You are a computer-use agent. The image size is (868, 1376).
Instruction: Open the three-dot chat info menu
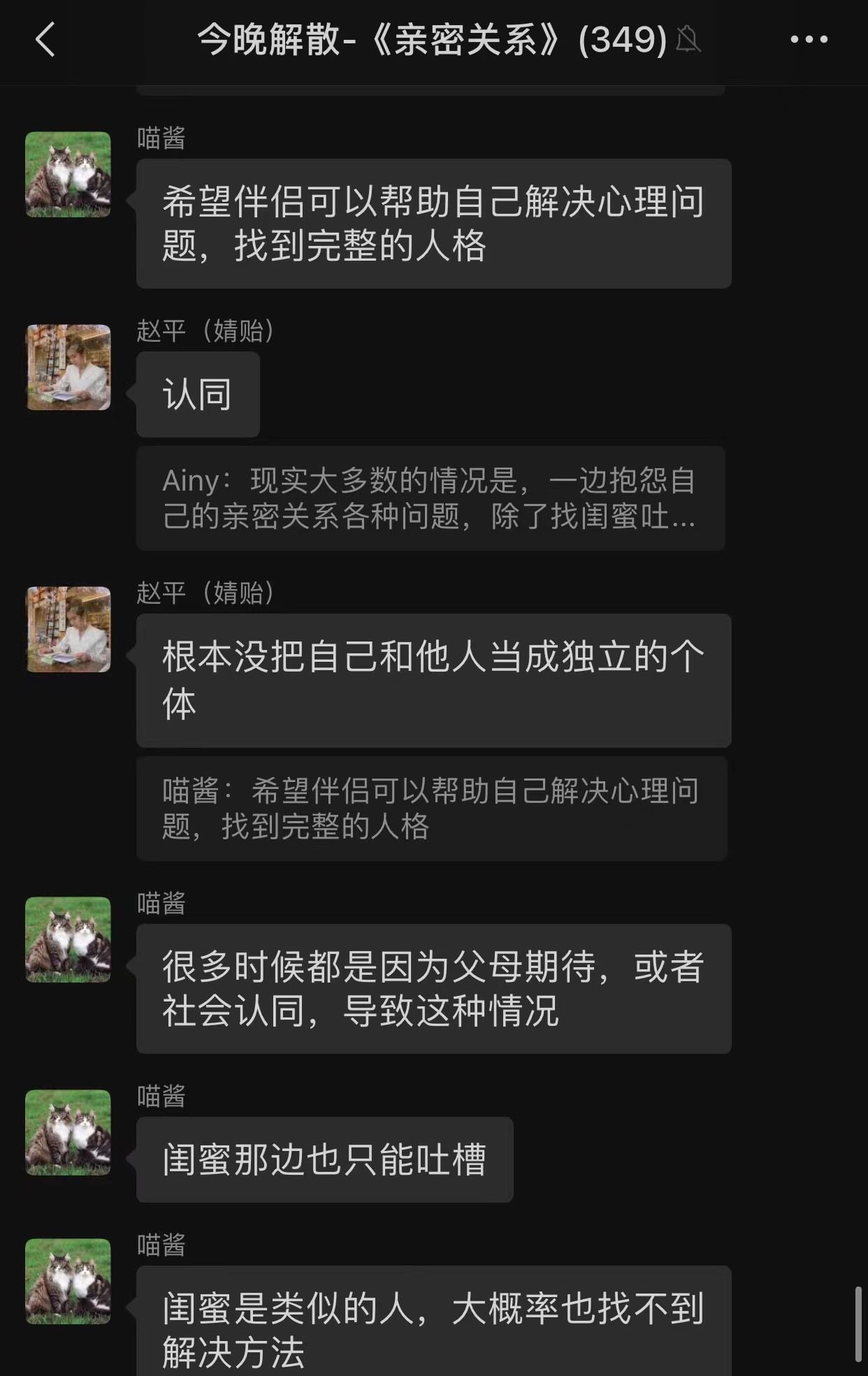809,39
